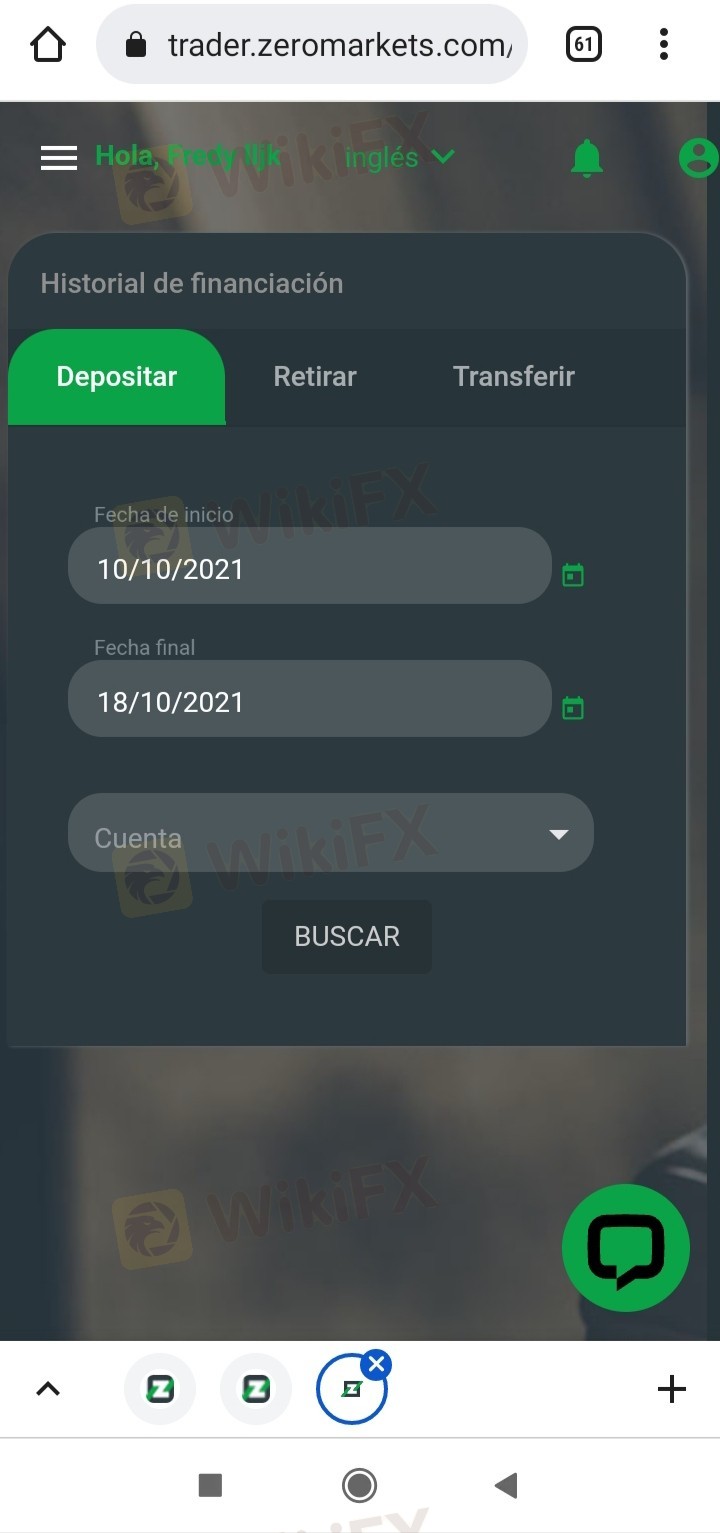Open the browser tab switcher
This screenshot has height=1533, width=720.
584,45
